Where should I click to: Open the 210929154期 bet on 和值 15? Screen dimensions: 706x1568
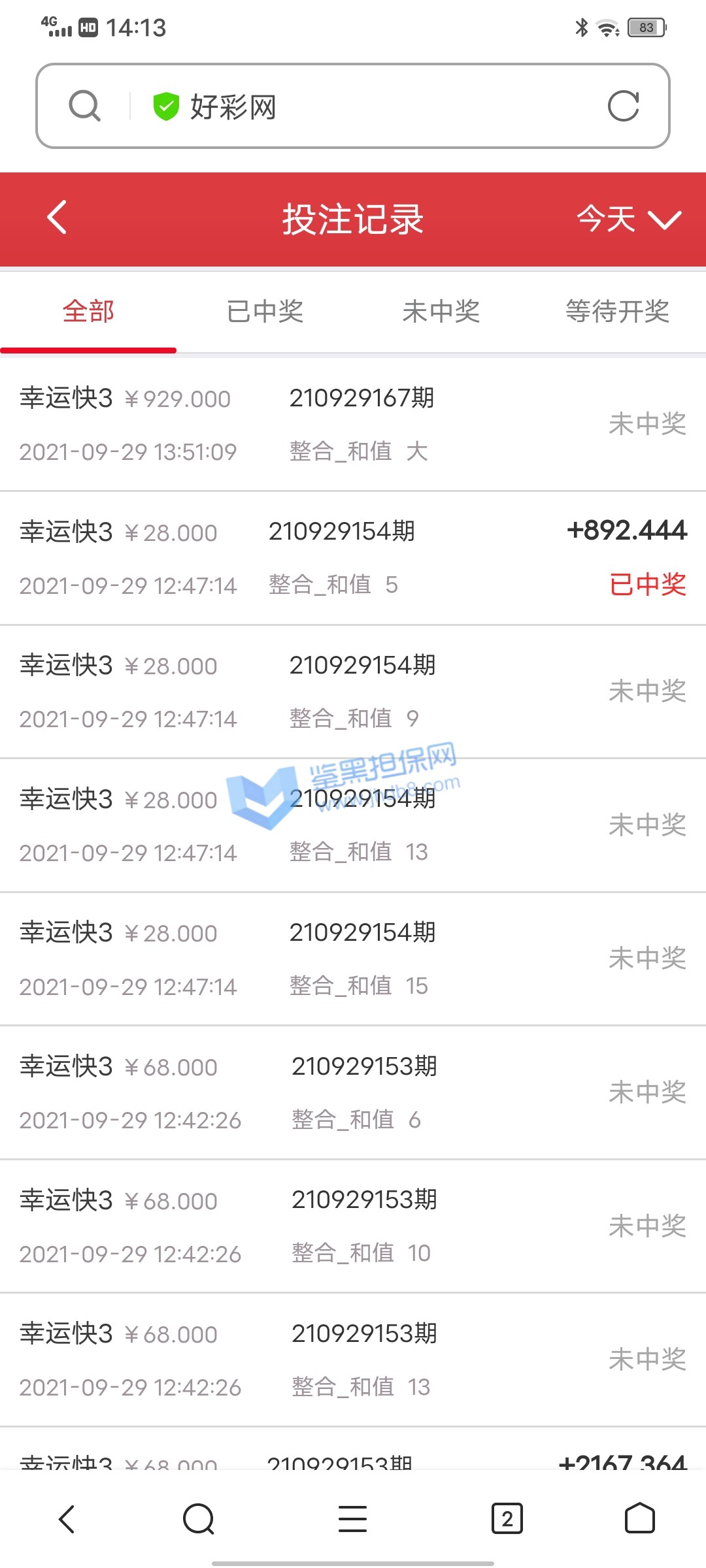(353, 959)
